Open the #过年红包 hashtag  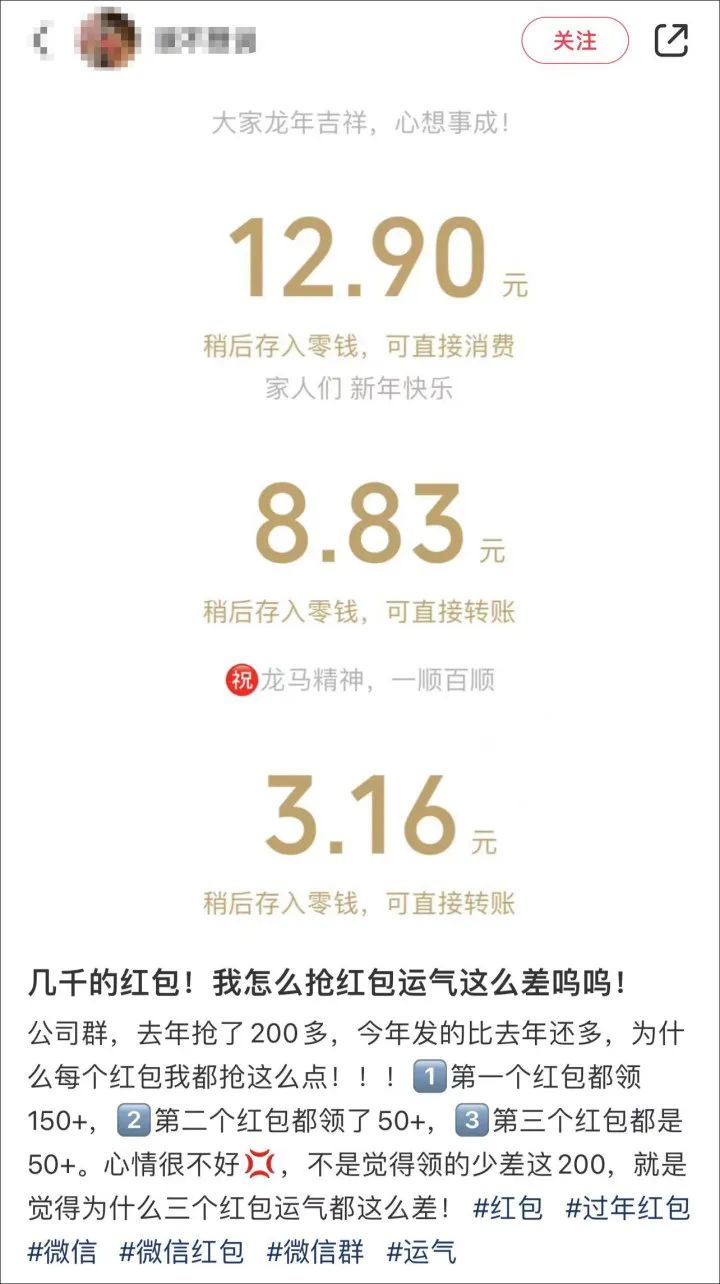(627, 1208)
